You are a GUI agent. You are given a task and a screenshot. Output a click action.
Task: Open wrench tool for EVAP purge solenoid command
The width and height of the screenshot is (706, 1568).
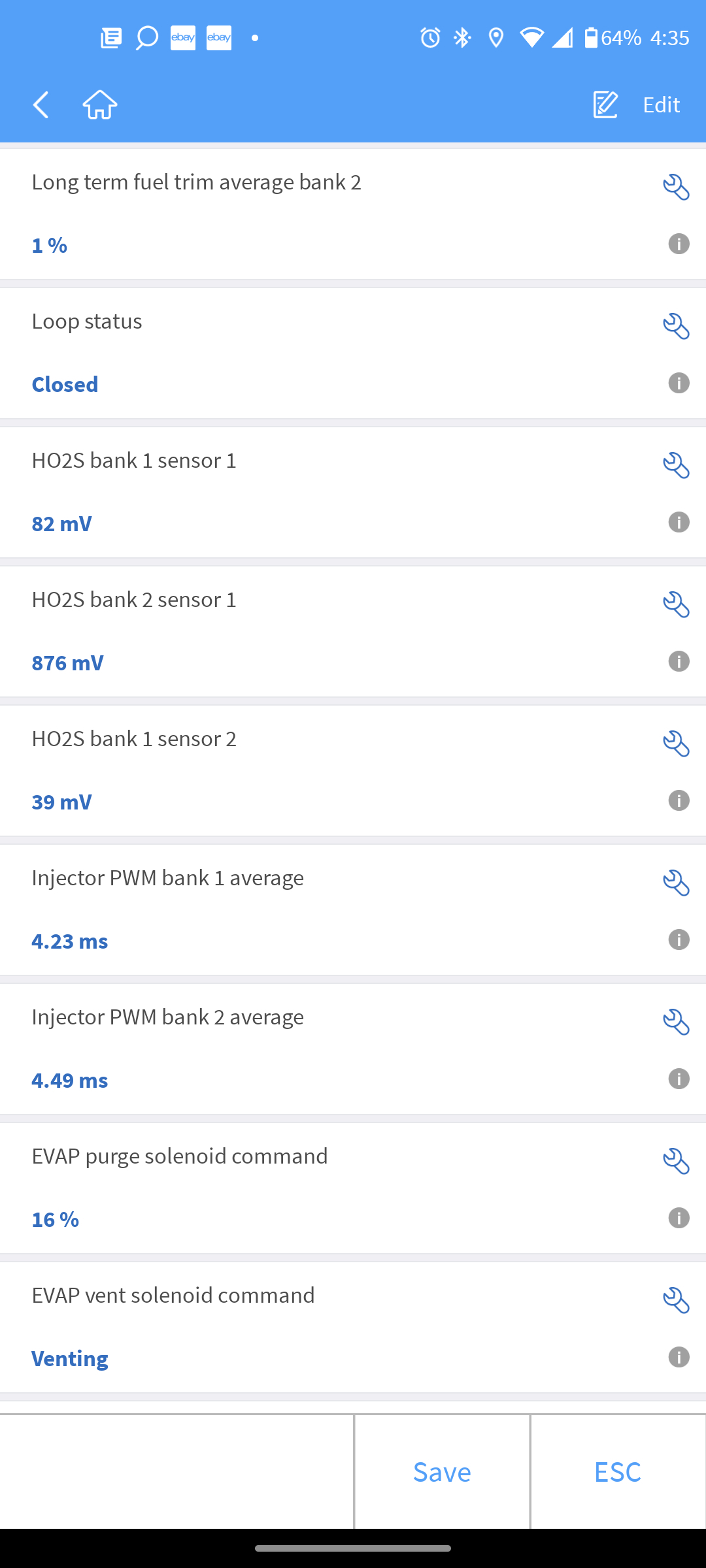(676, 1161)
